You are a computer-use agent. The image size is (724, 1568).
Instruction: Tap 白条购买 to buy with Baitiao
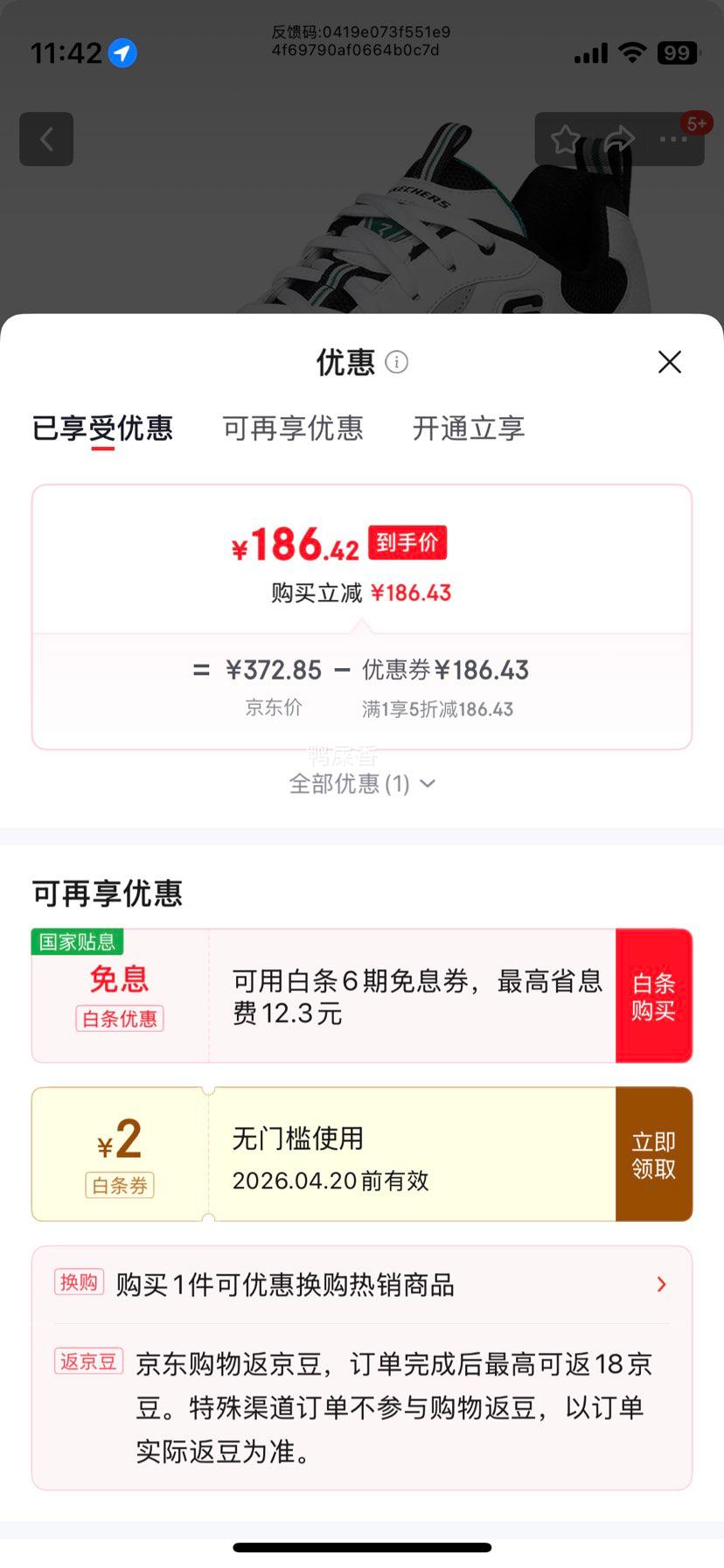coord(653,995)
